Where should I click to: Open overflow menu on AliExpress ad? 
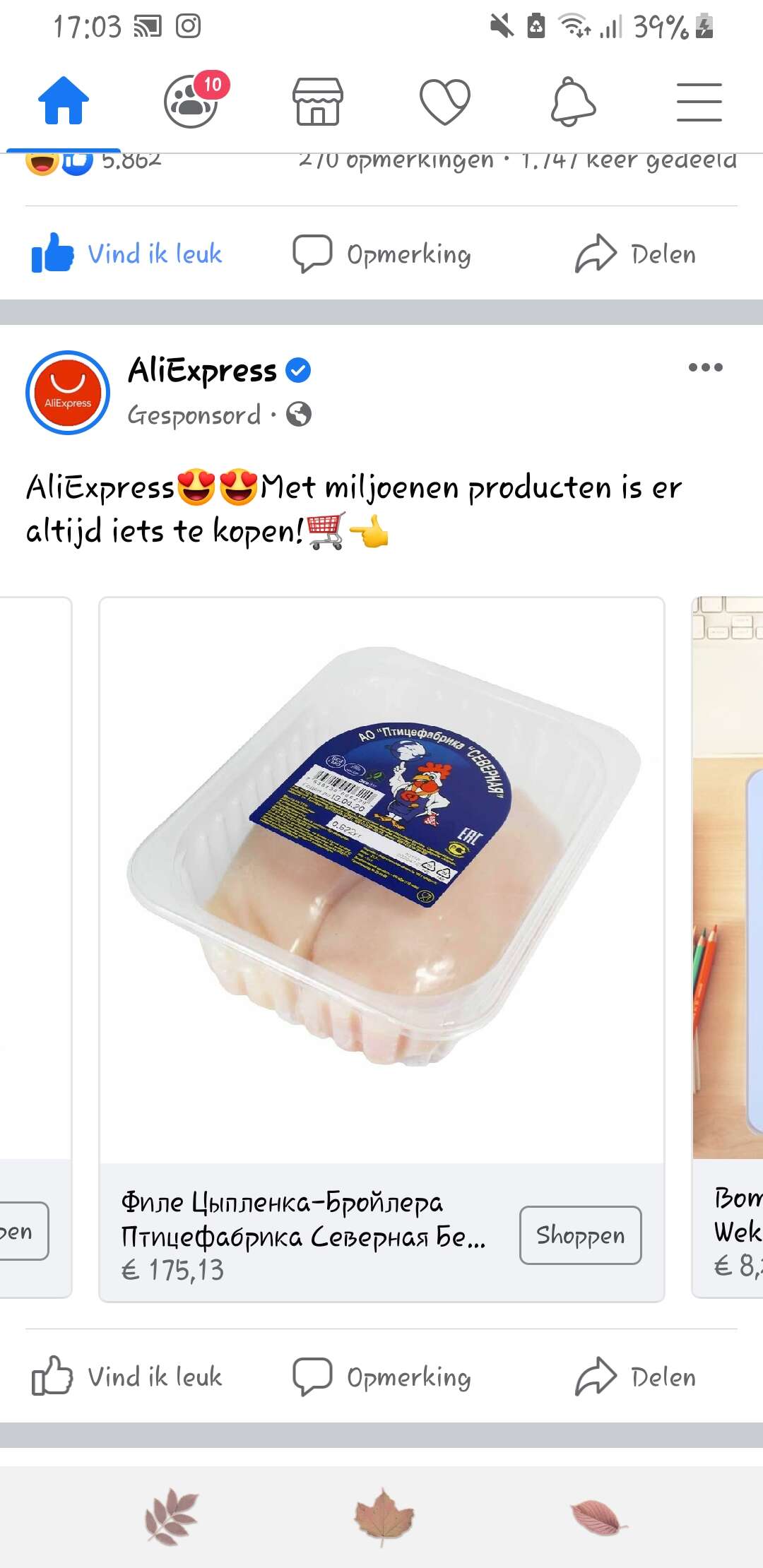pos(706,367)
